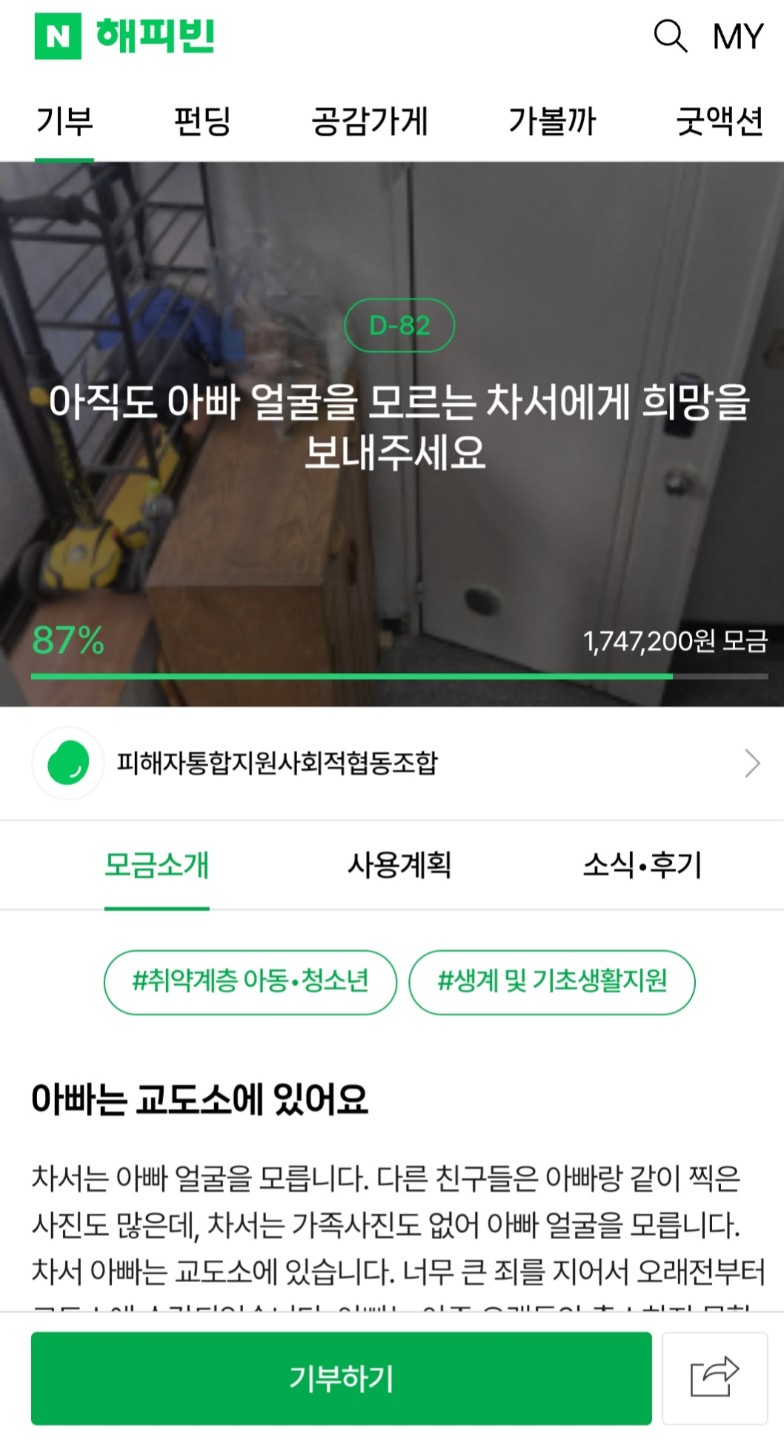Open the 공감가게 tab

click(369, 122)
